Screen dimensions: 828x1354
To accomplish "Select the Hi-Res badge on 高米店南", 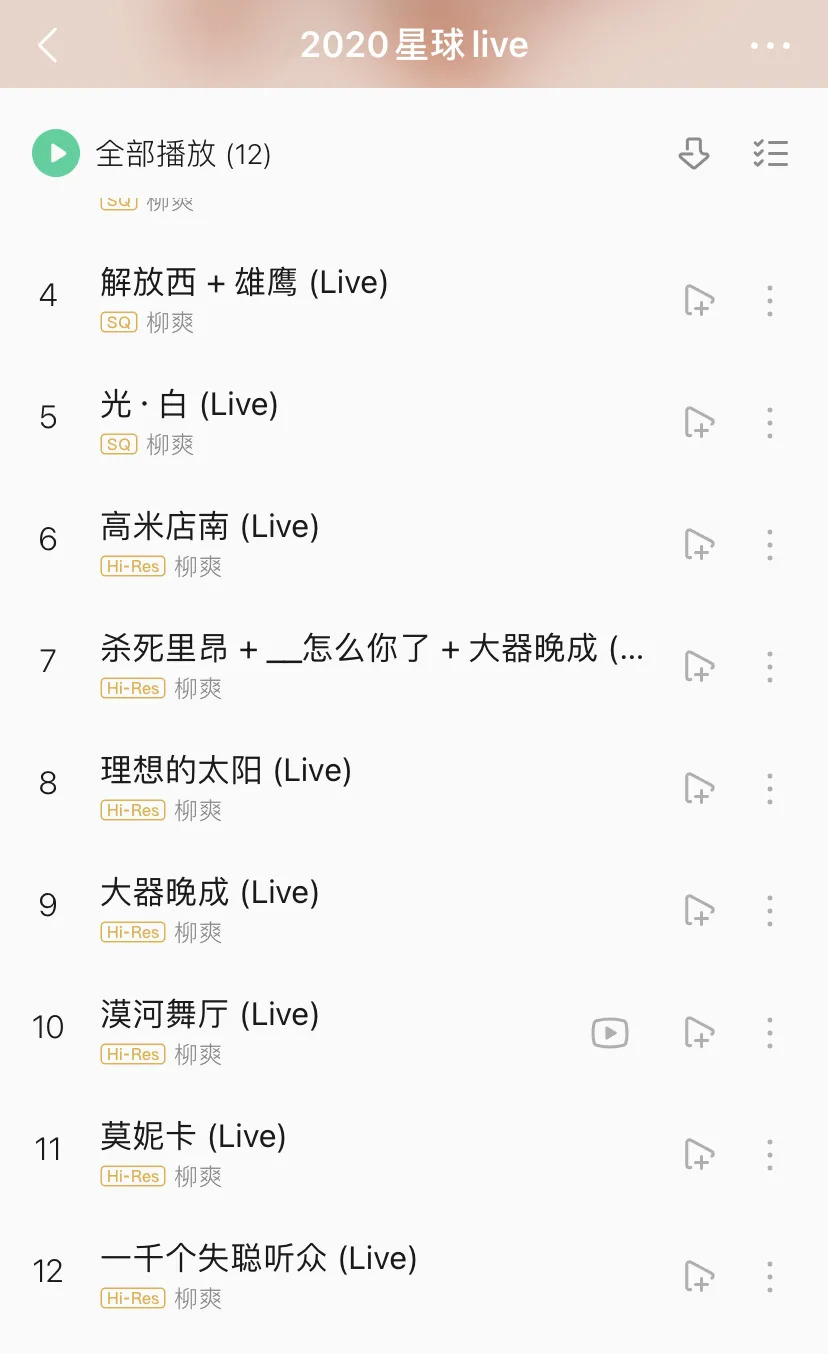I will (x=132, y=566).
